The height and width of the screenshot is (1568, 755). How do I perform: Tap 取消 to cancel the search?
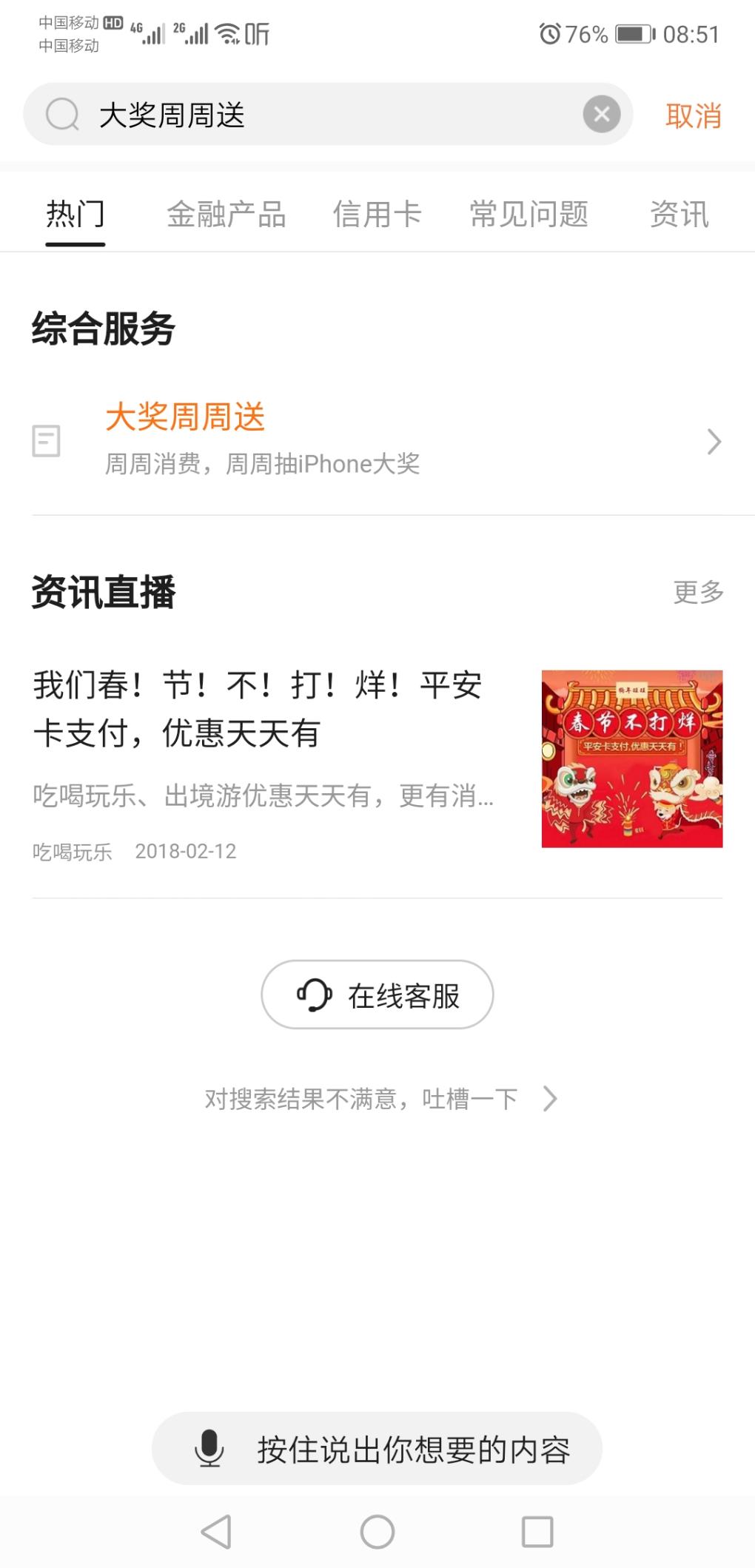(693, 116)
